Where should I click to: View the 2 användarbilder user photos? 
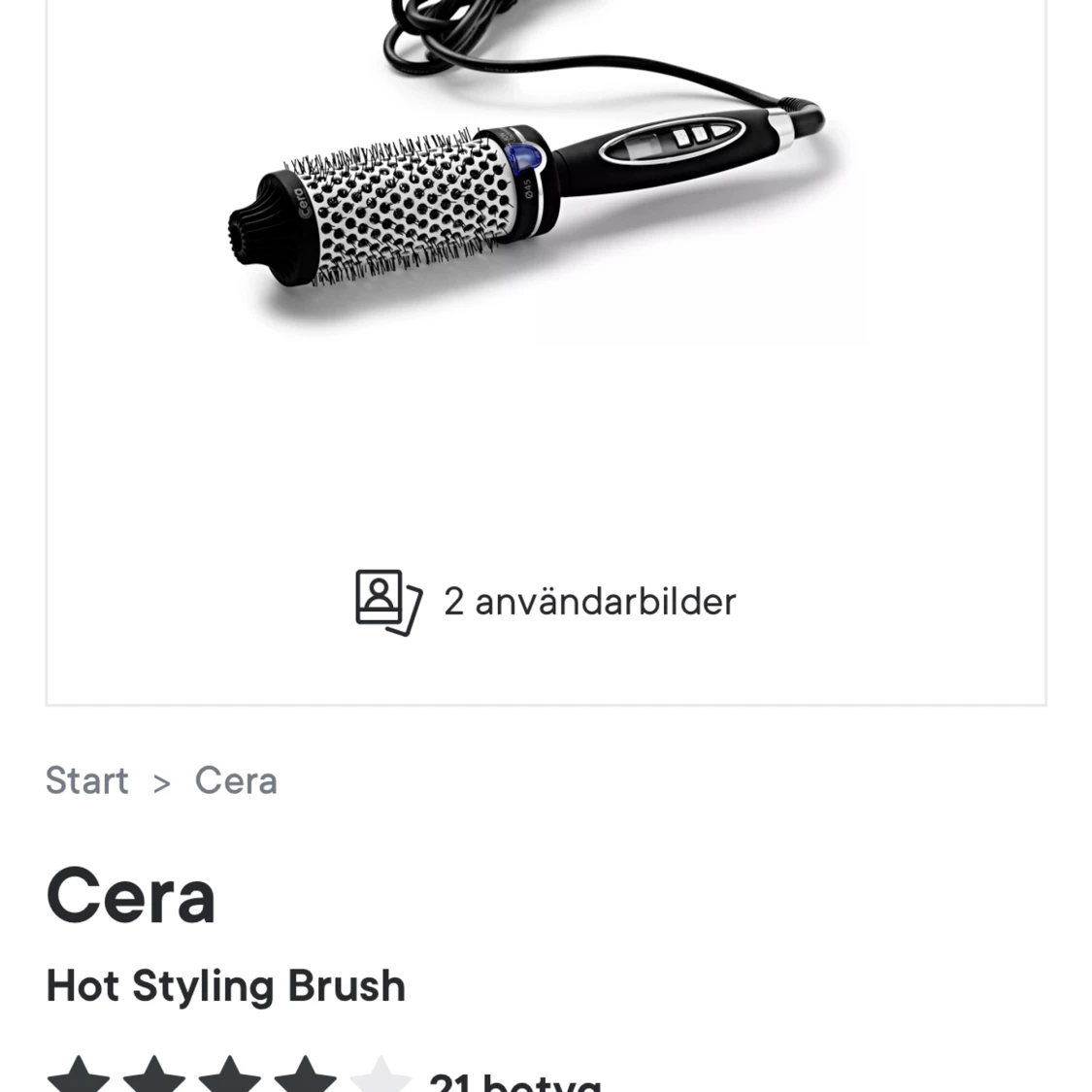pos(546,602)
